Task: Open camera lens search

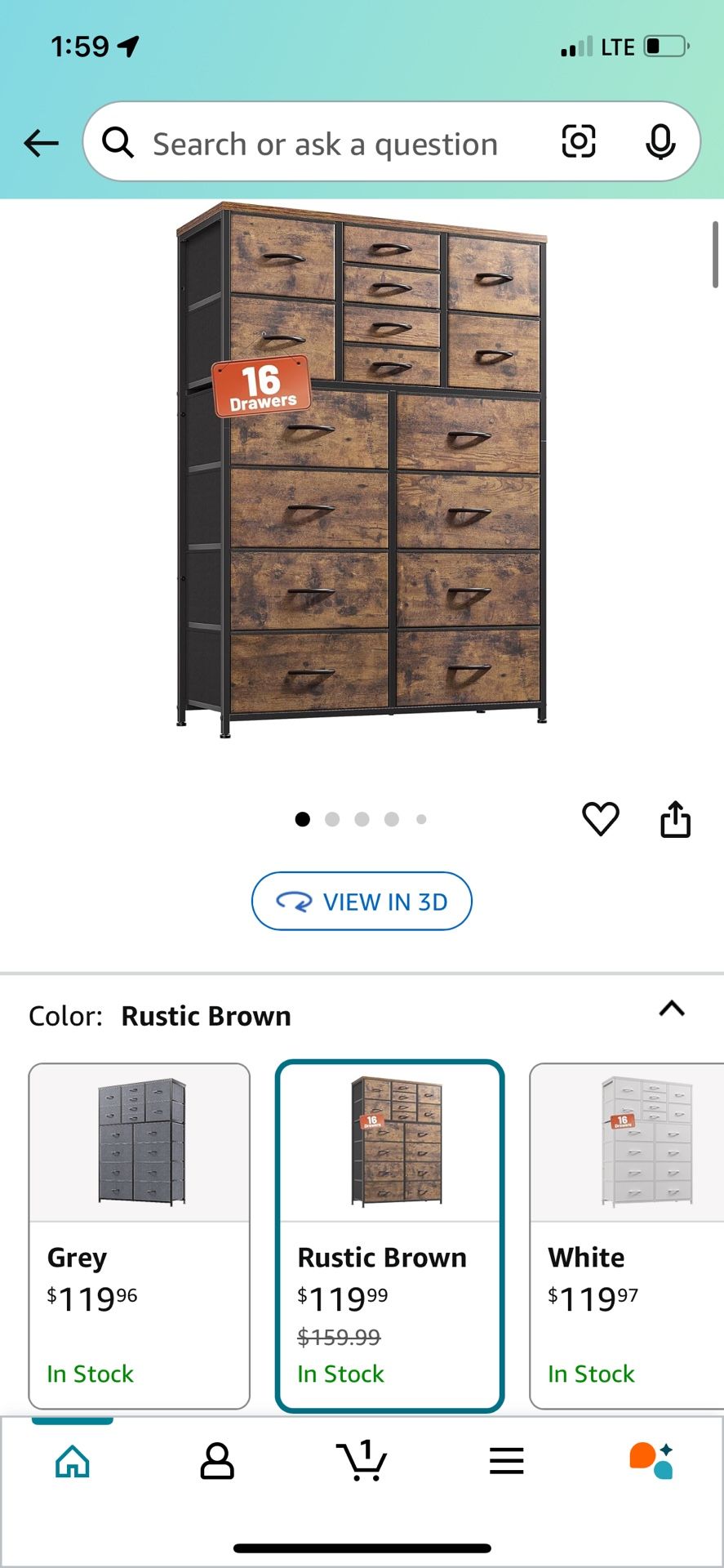Action: pyautogui.click(x=579, y=142)
